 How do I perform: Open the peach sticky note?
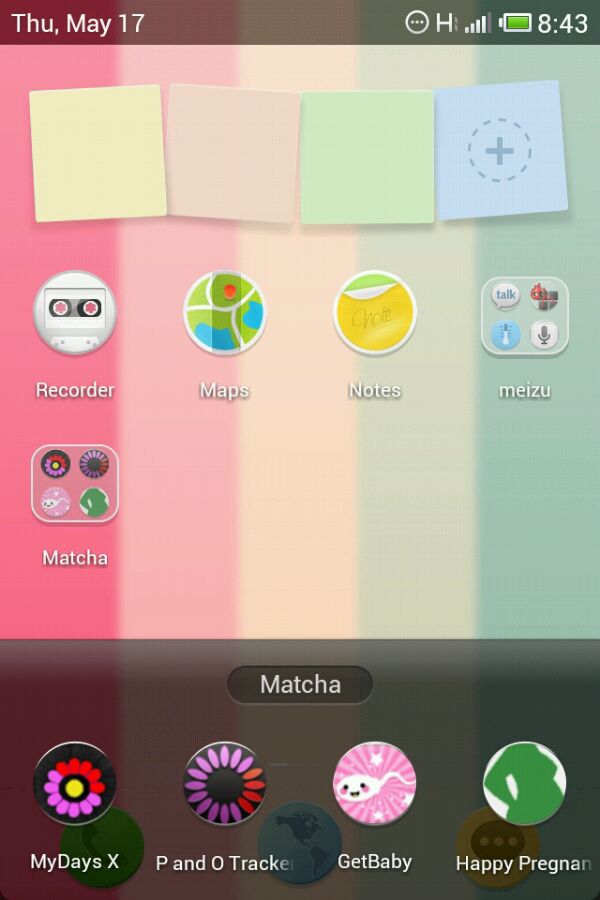tap(233, 153)
